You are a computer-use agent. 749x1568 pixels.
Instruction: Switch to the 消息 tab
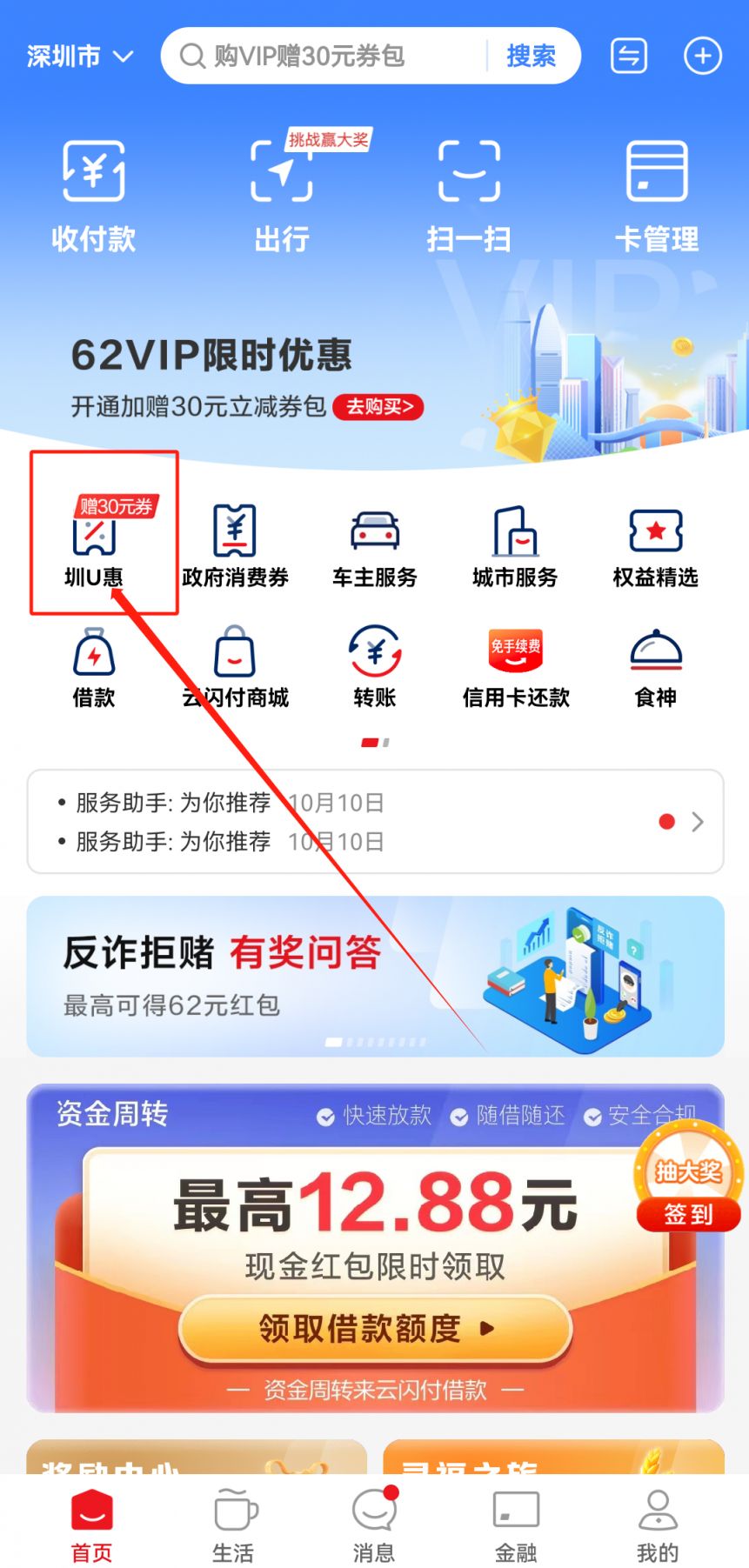coord(374,1524)
